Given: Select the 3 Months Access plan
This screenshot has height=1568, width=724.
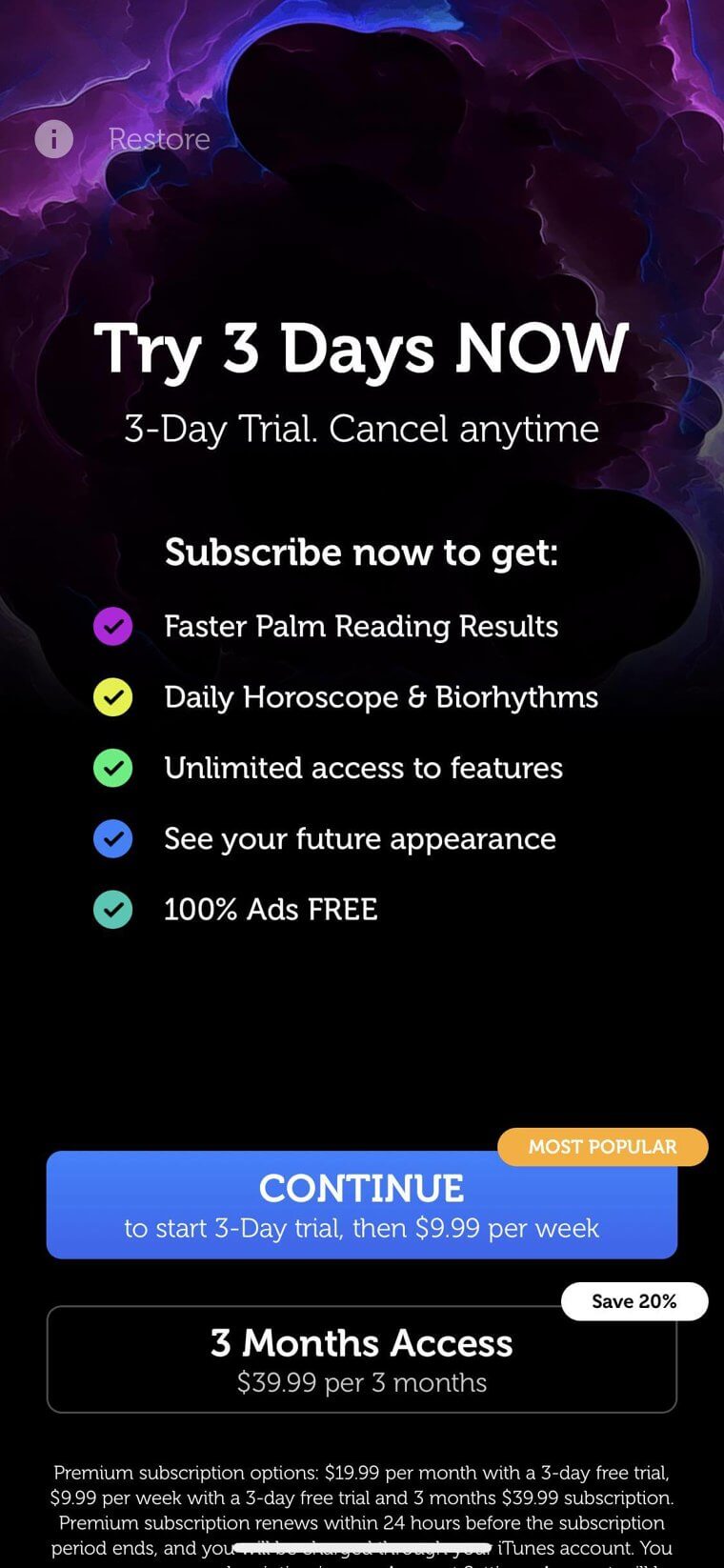Looking at the screenshot, I should (362, 1359).
